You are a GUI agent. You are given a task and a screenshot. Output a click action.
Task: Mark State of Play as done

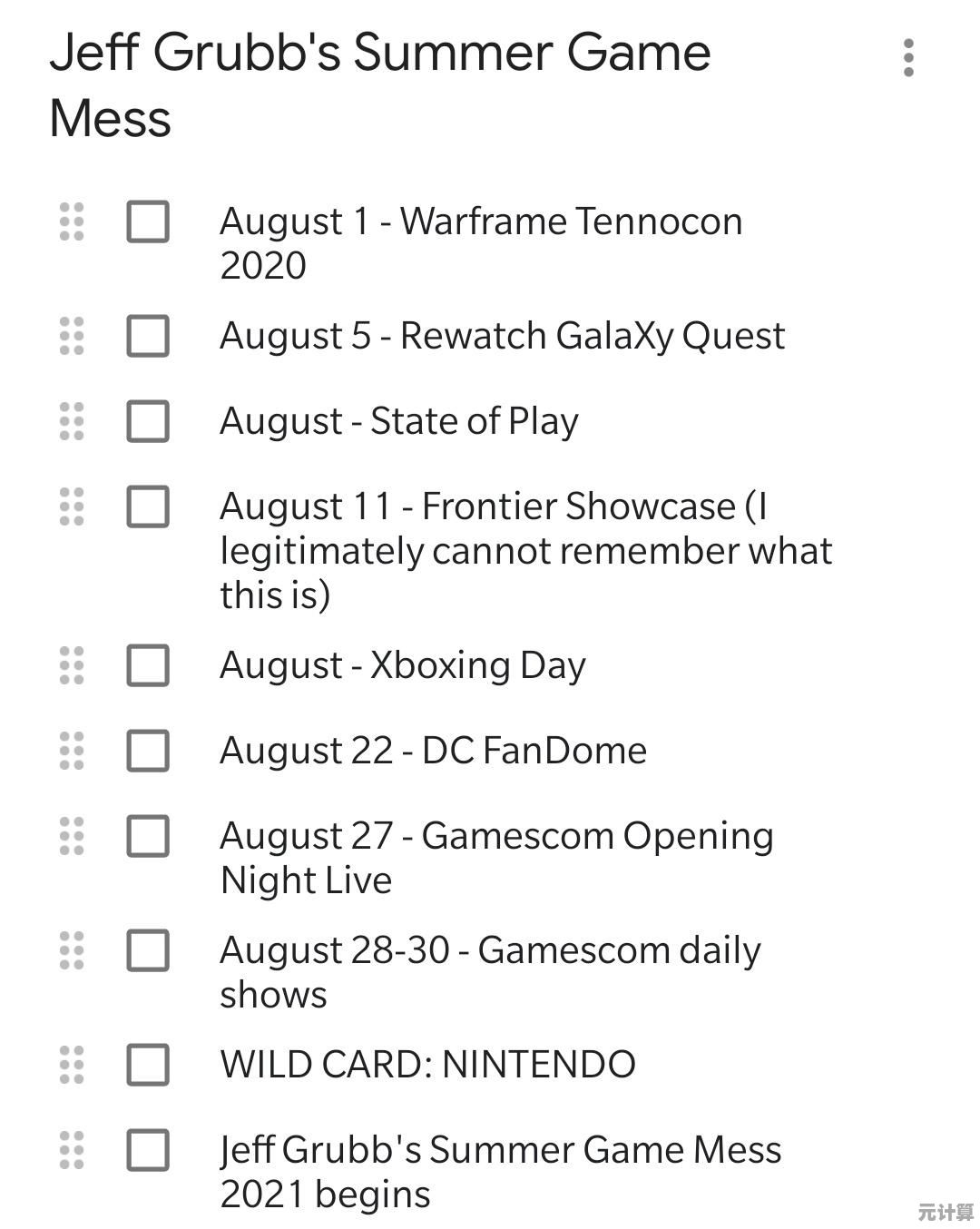[x=147, y=421]
